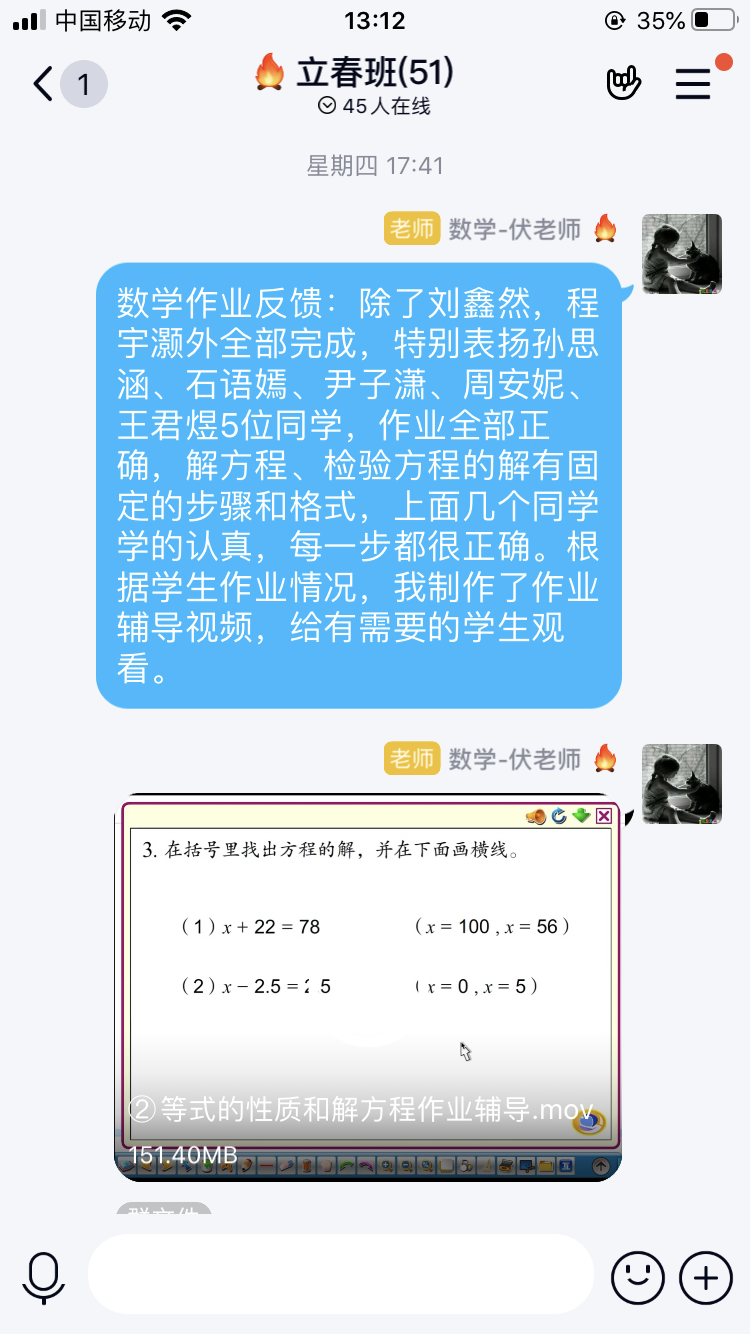This screenshot has height=1334, width=750.
Task: Open the plus attachments menu
Action: point(706,1277)
